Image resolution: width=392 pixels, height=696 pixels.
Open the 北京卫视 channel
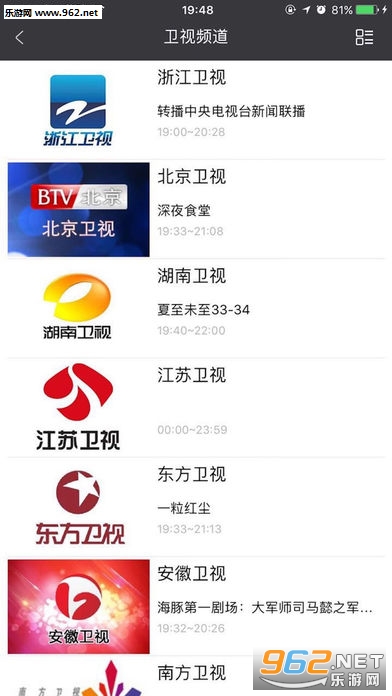pos(196,209)
